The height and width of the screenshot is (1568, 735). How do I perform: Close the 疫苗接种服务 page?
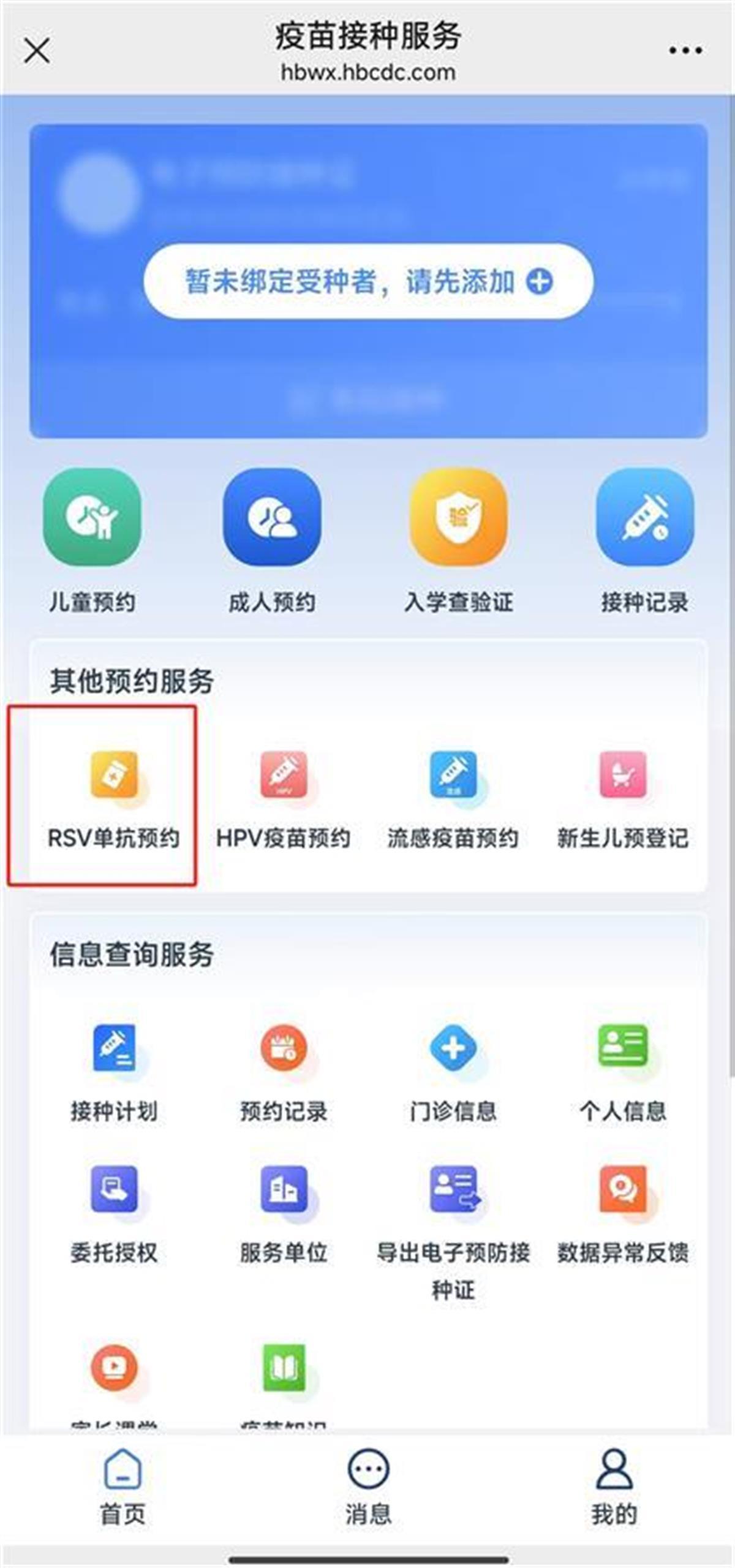[x=37, y=50]
